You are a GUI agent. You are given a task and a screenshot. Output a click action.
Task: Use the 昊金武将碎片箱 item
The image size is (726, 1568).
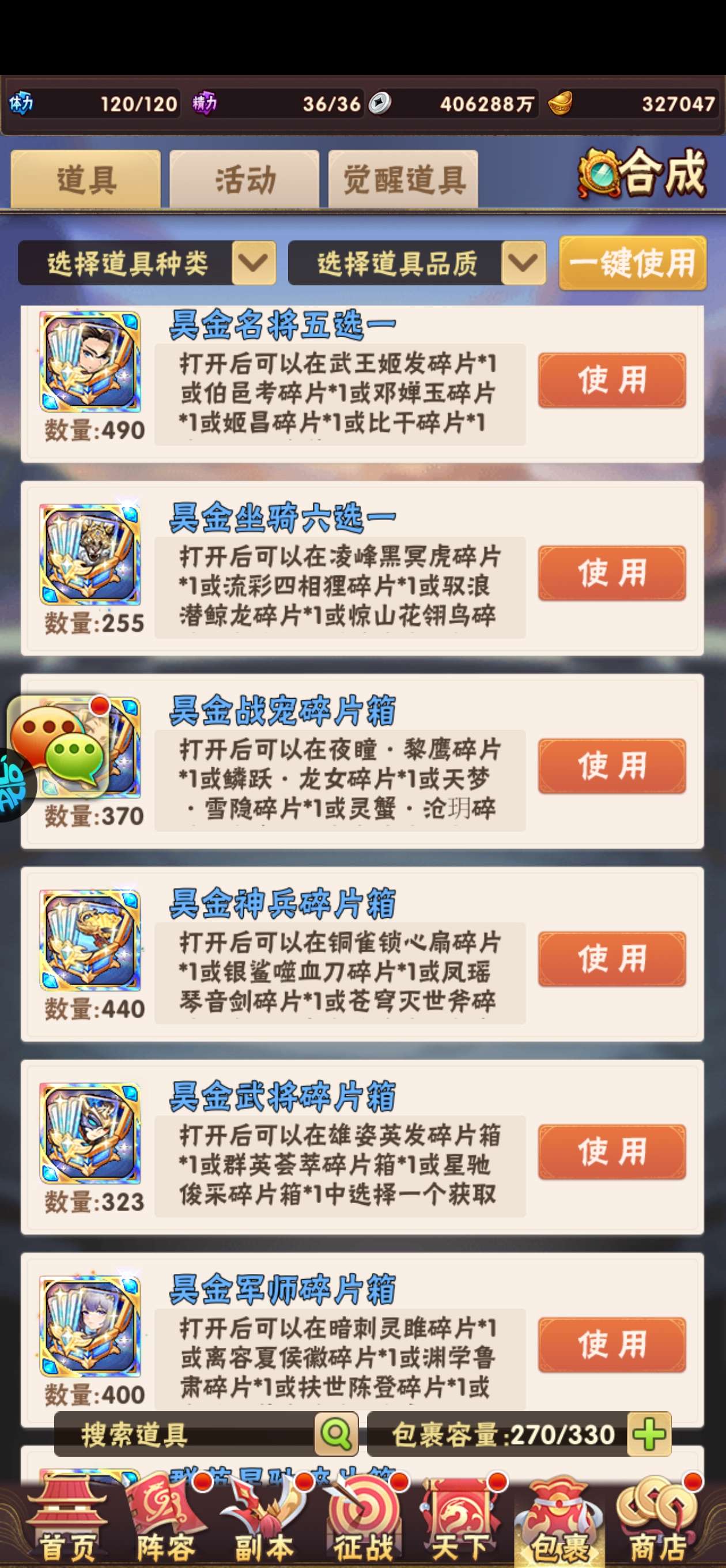pos(611,1152)
